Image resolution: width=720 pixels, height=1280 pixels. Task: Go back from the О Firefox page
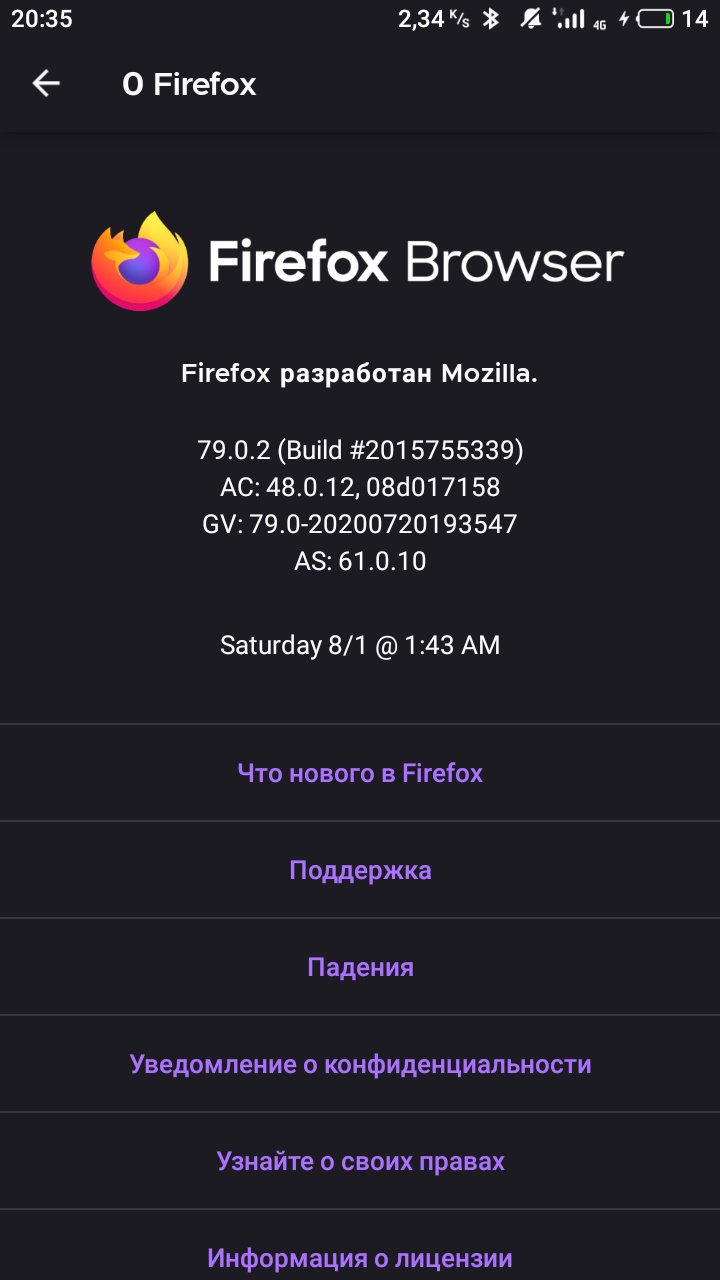(46, 84)
